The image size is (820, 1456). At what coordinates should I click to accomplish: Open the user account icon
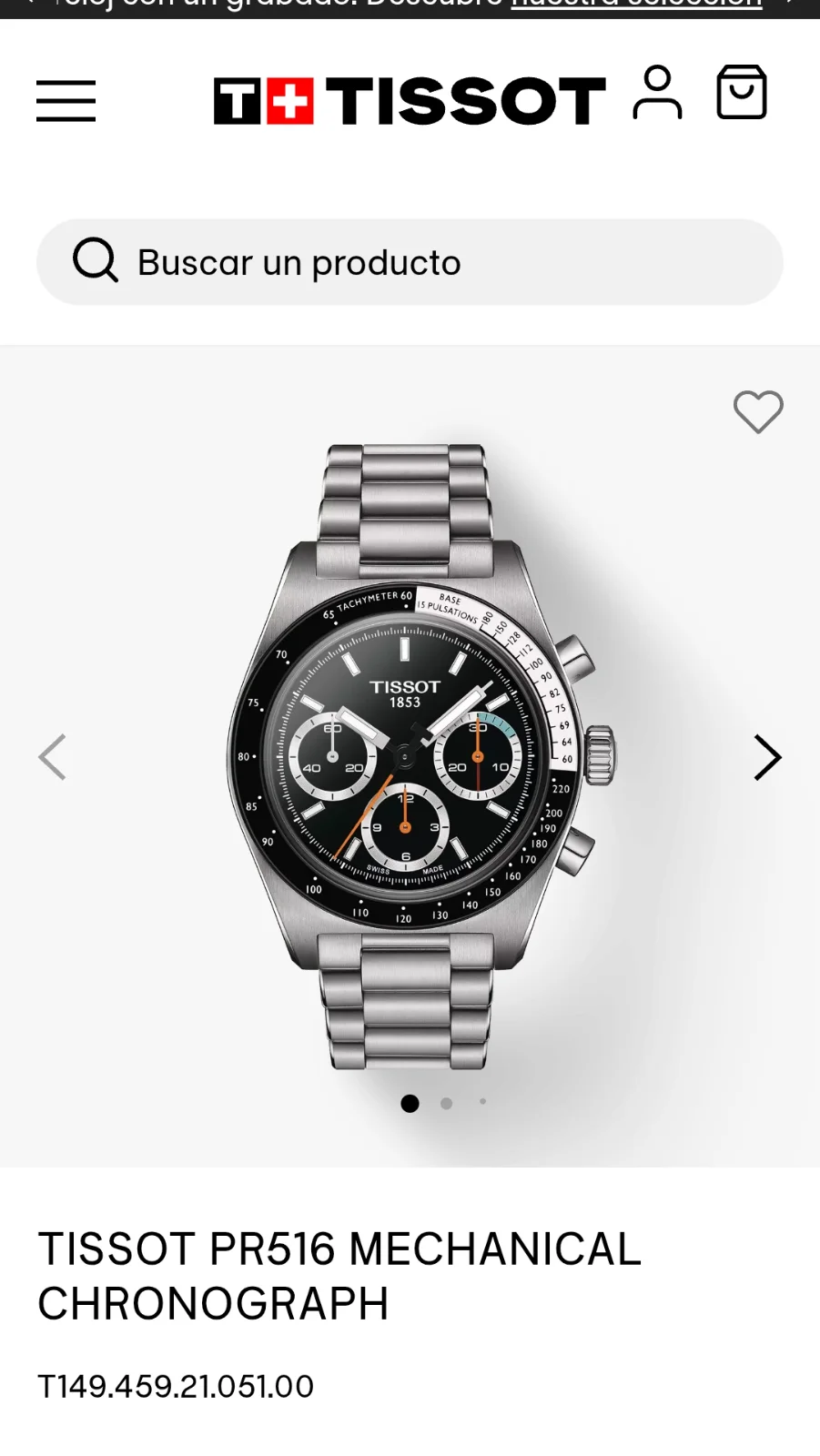(657, 93)
